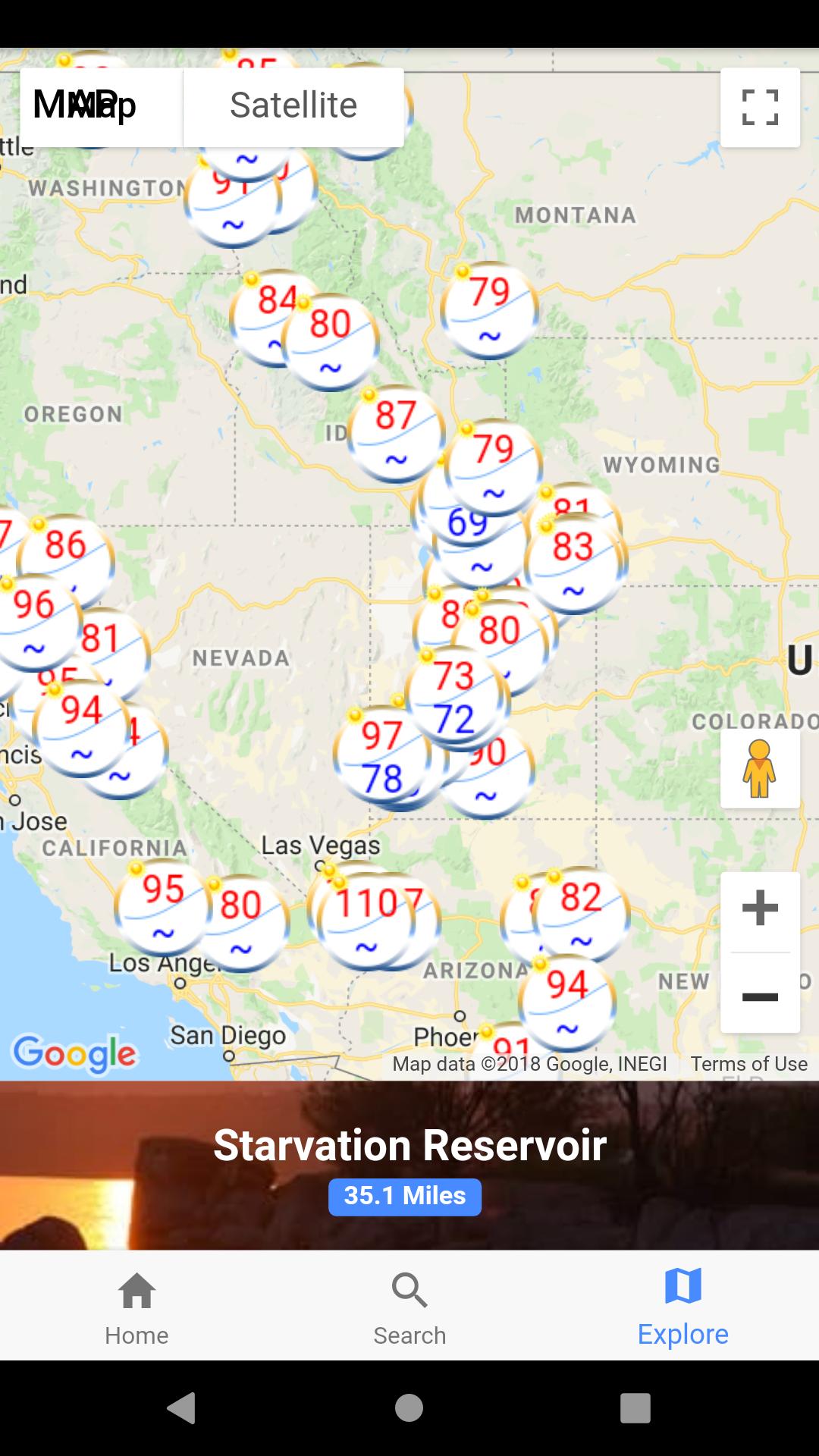Select the 83 degree marker near Wyoming
The image size is (819, 1456).
[573, 563]
